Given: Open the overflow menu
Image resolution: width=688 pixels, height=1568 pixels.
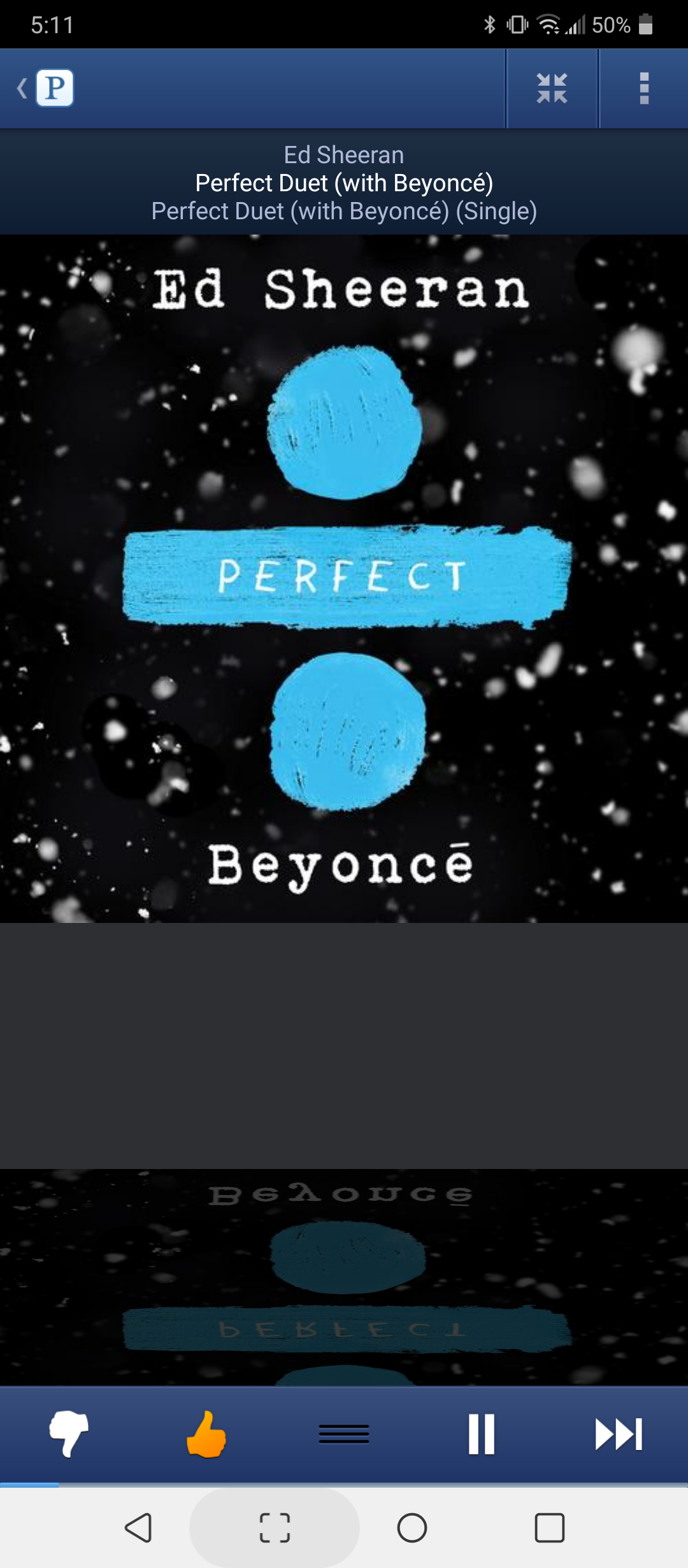Looking at the screenshot, I should click(643, 88).
